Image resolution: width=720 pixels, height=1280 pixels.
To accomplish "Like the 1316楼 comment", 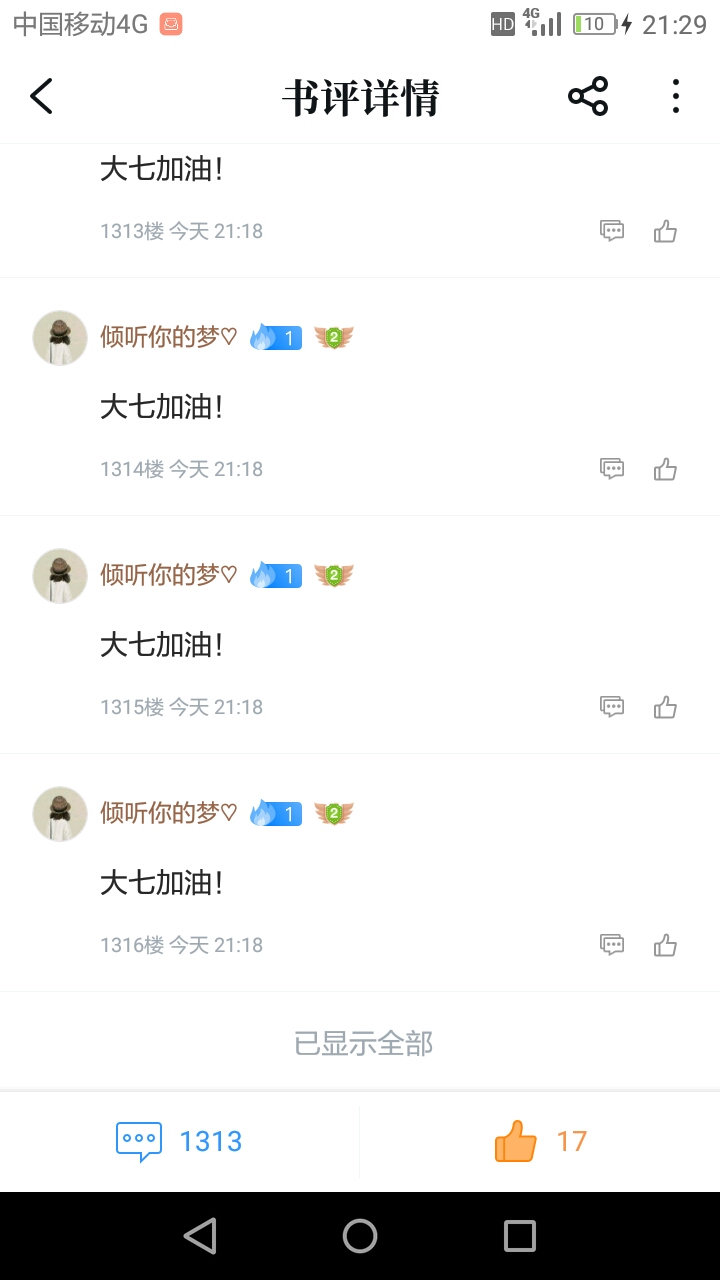I will point(665,945).
